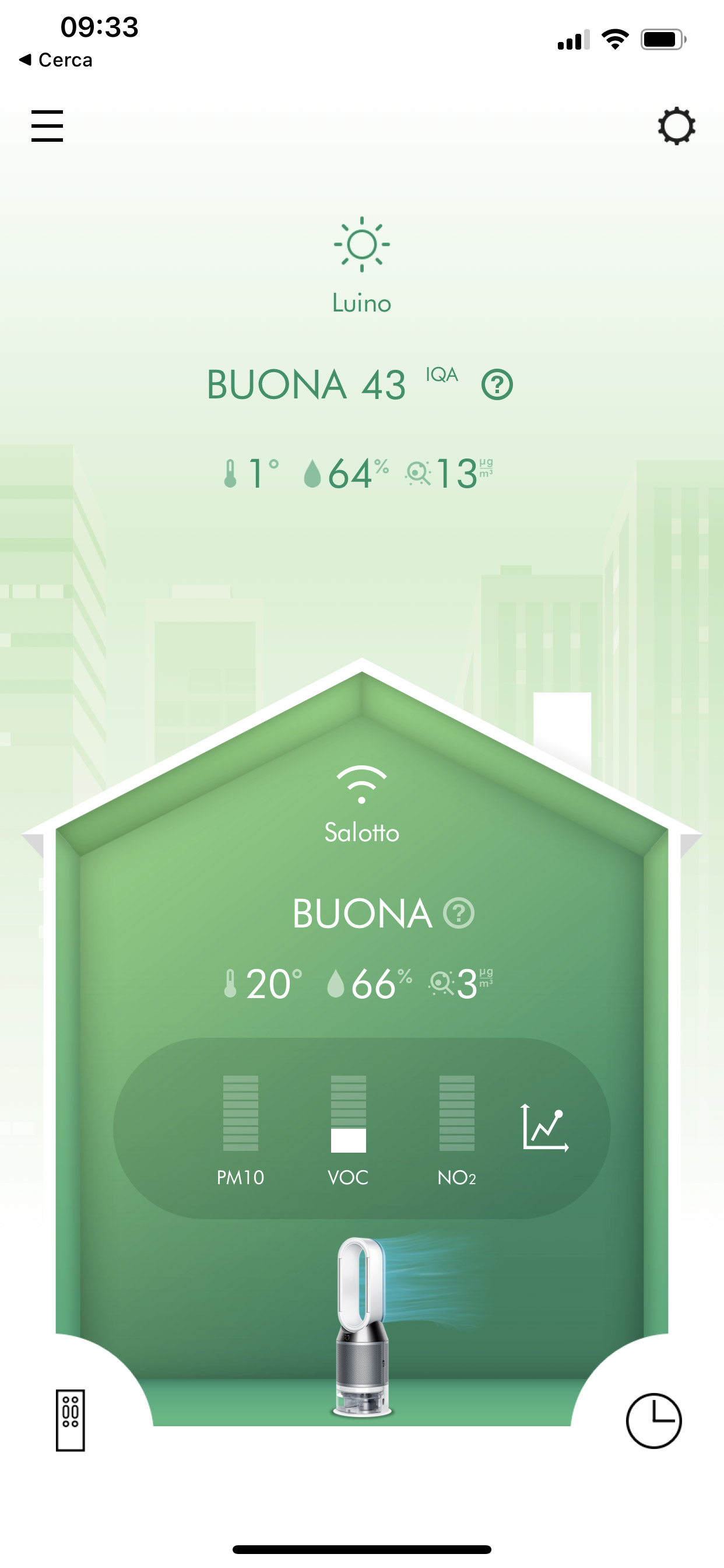The image size is (724, 1568).
Task: Open the air quality graph
Action: coord(545,1128)
